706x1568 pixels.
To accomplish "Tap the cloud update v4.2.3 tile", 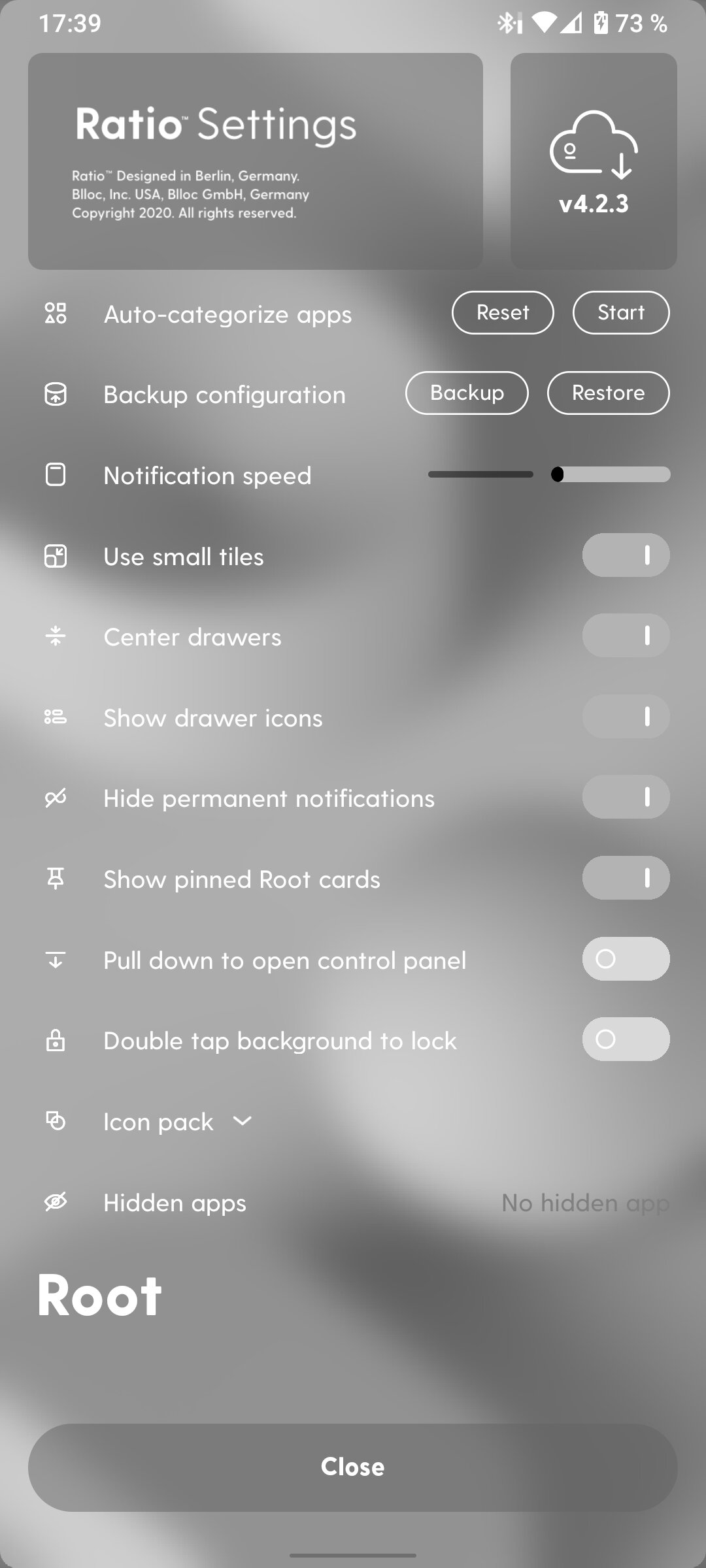I will point(594,161).
